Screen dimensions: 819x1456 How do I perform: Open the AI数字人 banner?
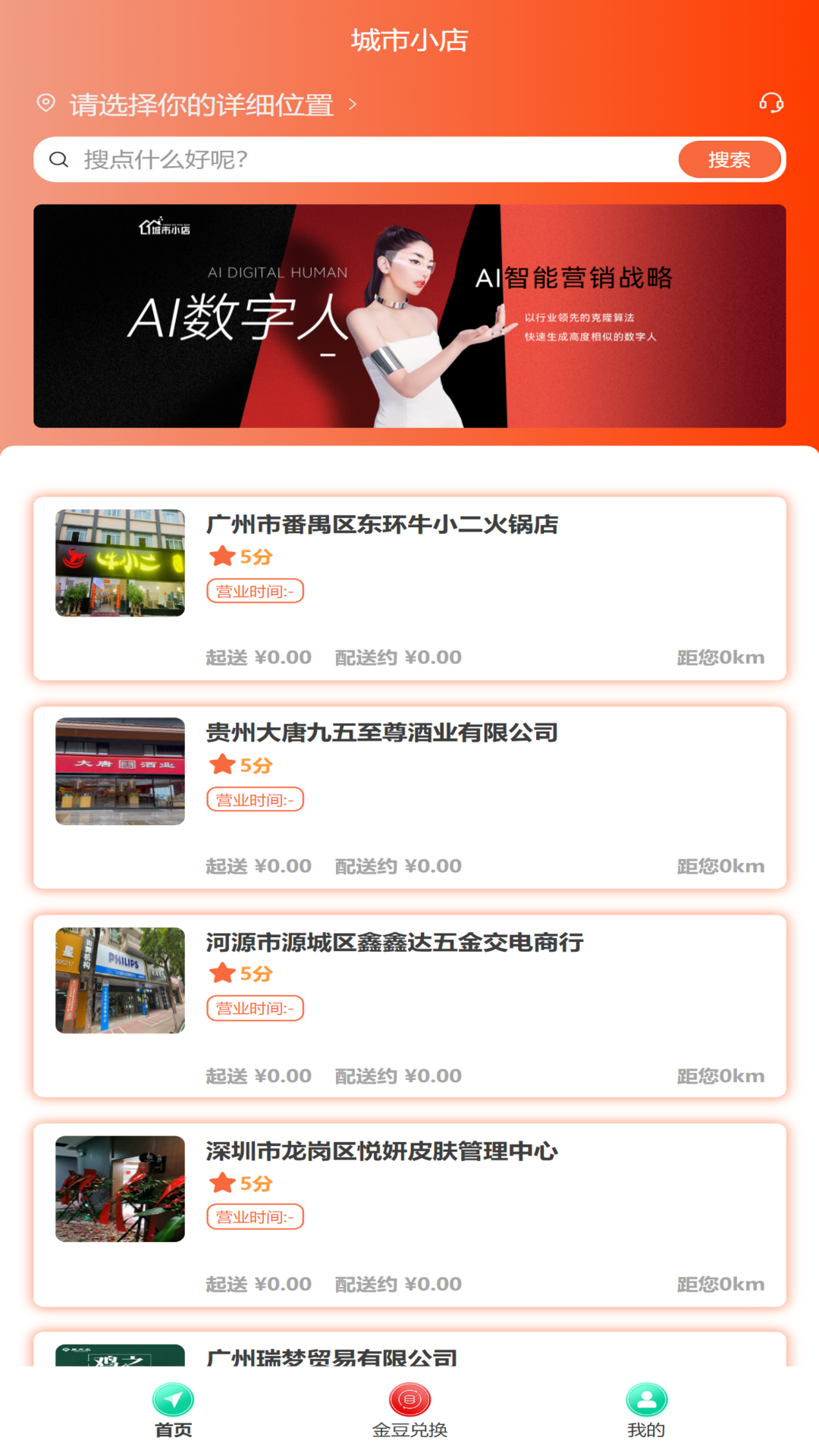409,315
